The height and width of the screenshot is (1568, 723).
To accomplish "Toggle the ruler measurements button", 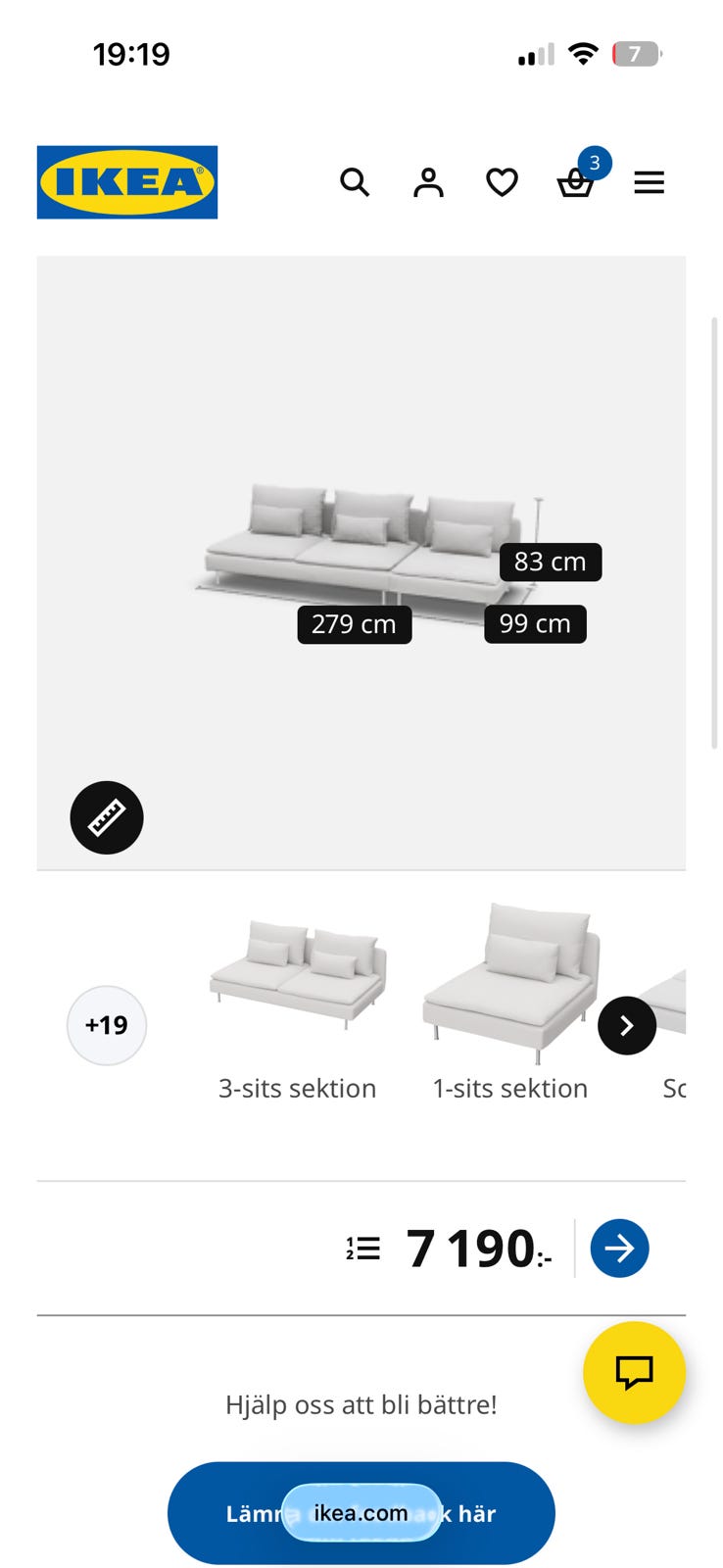I will pyautogui.click(x=107, y=817).
